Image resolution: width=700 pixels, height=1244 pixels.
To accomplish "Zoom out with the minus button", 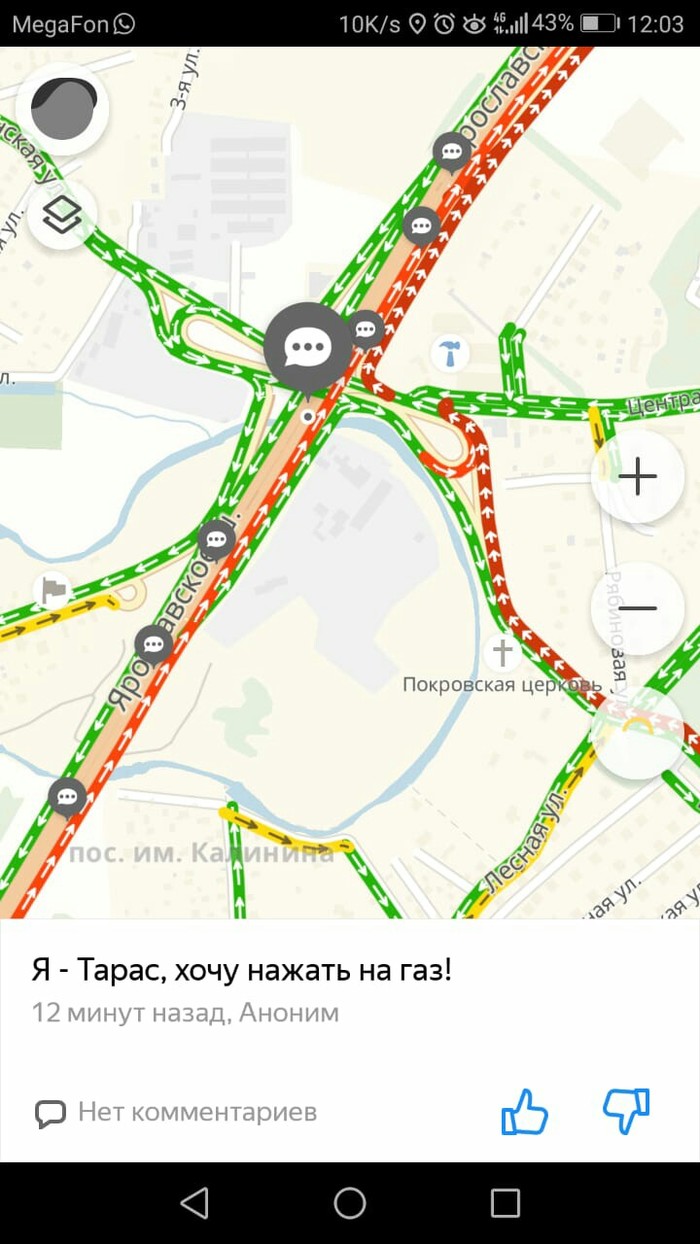I will 637,608.
